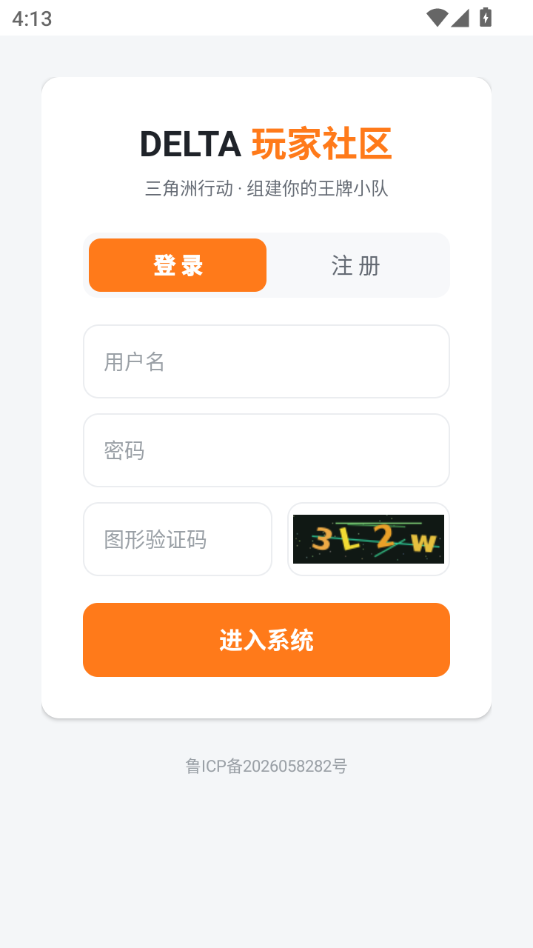The image size is (533, 948).
Task: Select the 登录 tab
Action: click(178, 265)
